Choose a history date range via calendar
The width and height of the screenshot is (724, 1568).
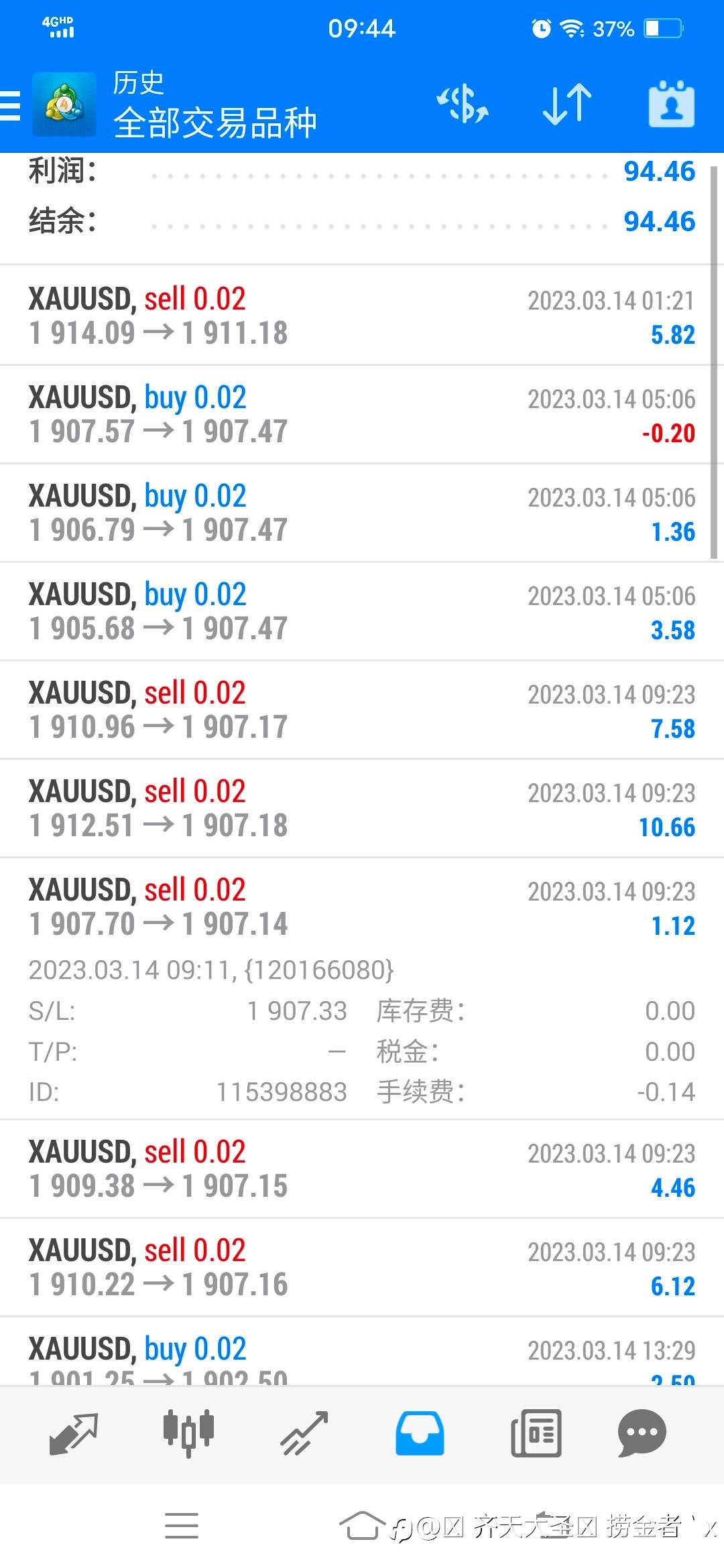coord(671,105)
